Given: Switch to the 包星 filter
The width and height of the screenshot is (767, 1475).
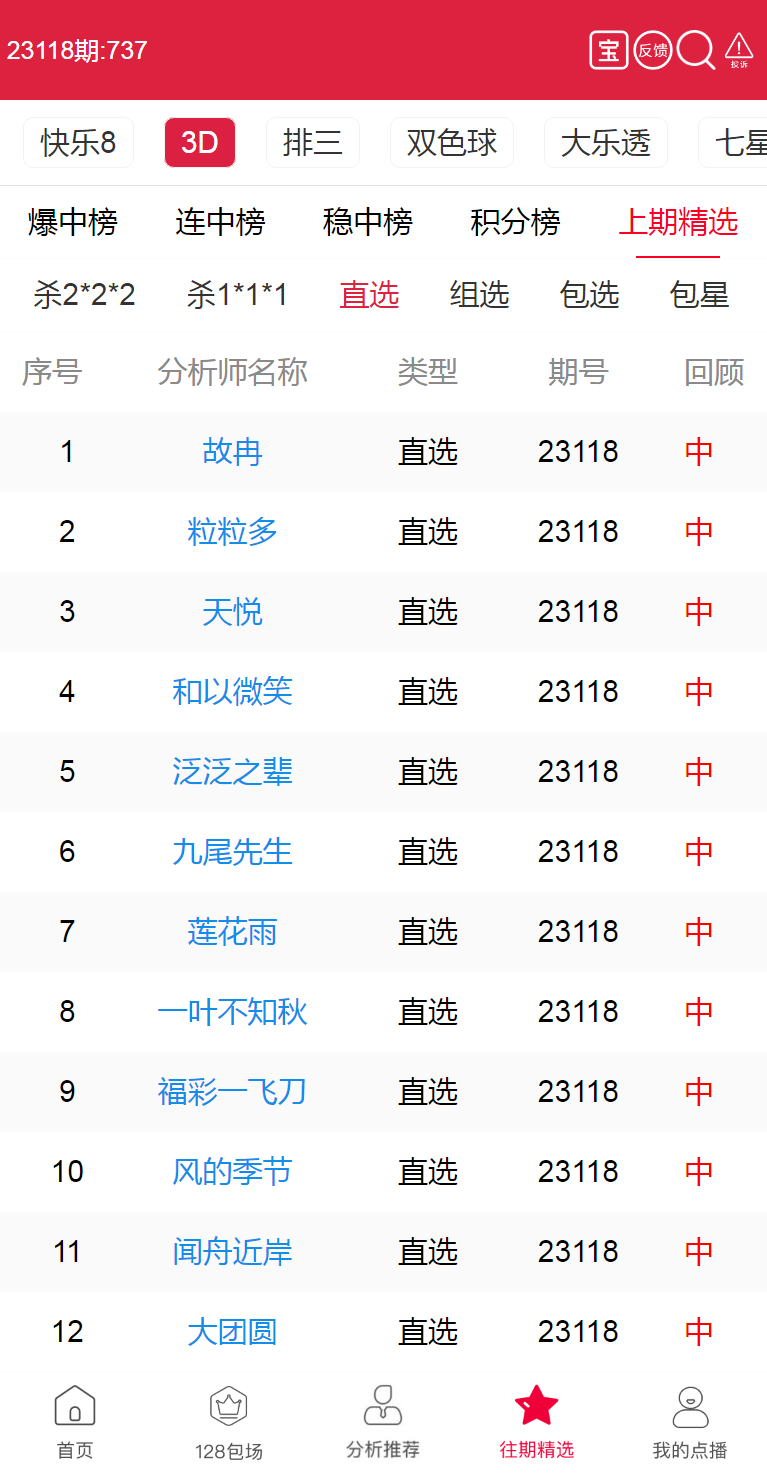Looking at the screenshot, I should [x=699, y=295].
